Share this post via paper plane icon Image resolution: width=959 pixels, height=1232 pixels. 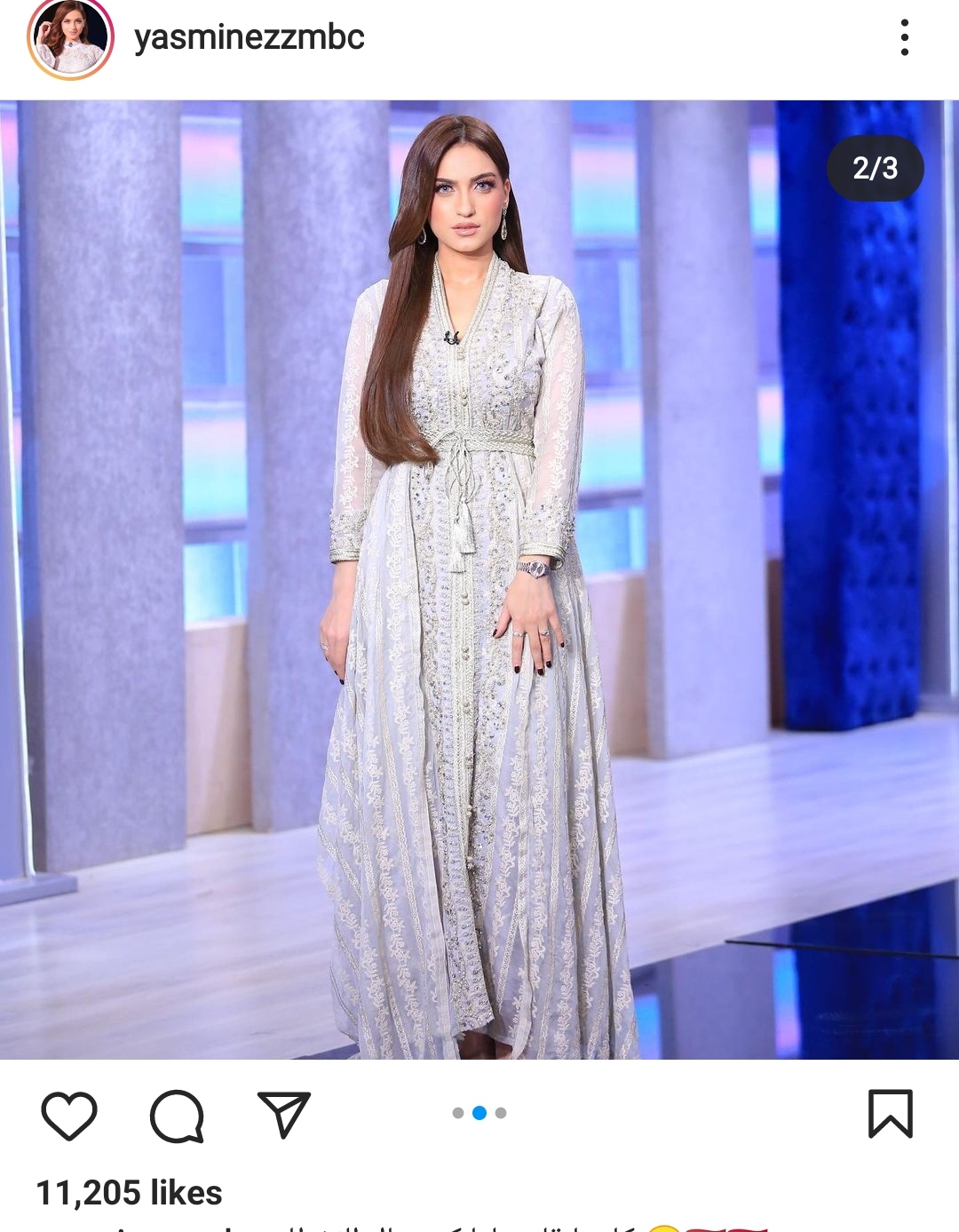click(284, 1114)
